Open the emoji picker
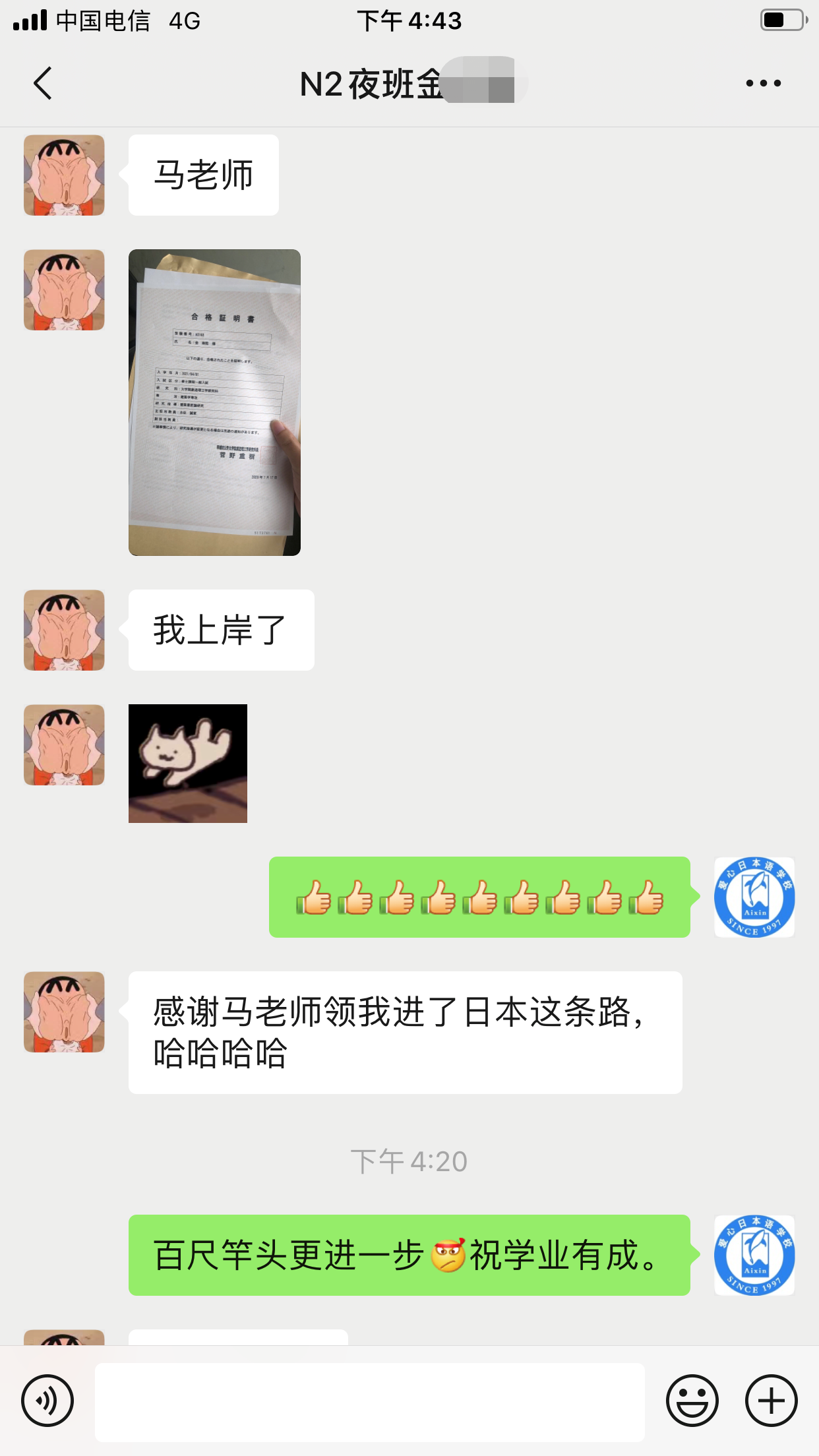819x1456 pixels. pos(692,1401)
